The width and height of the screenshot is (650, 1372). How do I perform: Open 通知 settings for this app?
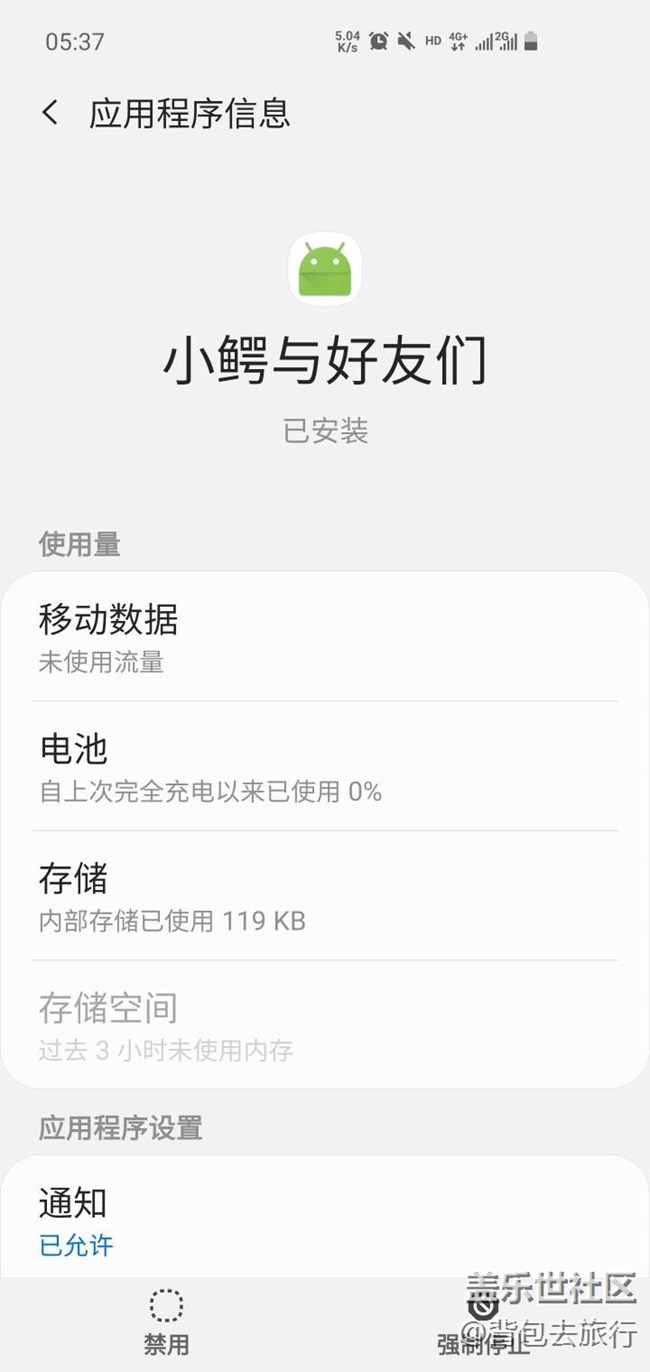click(325, 1220)
